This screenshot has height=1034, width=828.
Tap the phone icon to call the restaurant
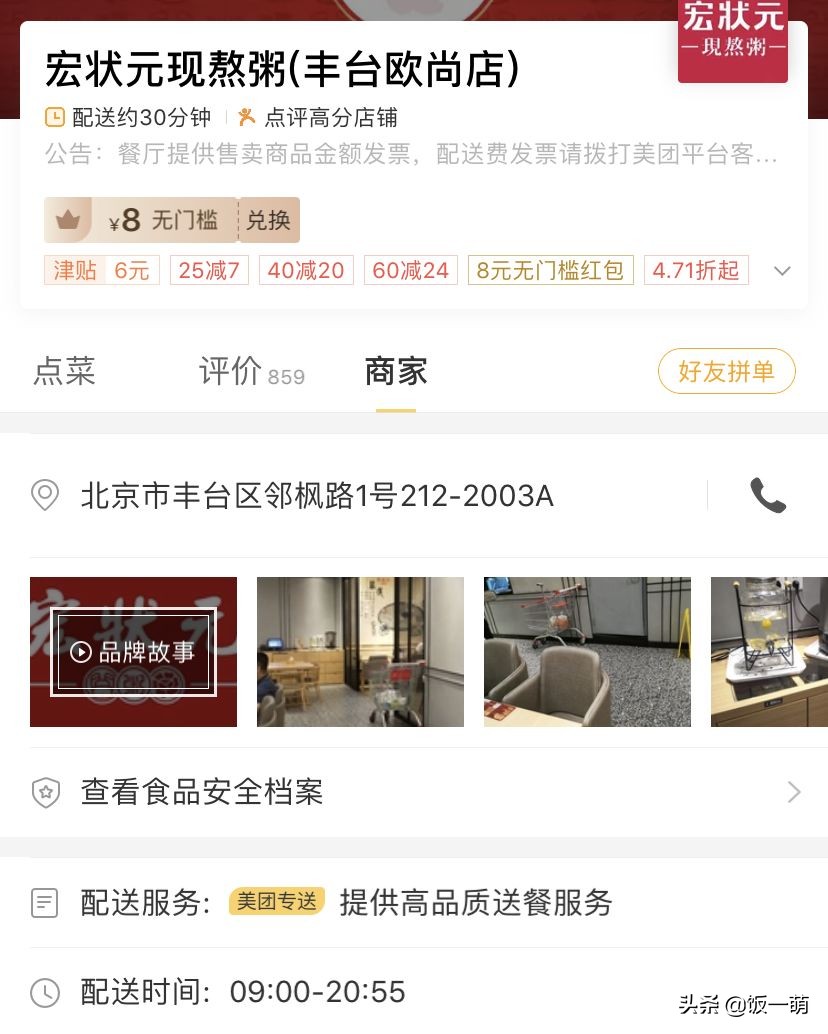(770, 496)
